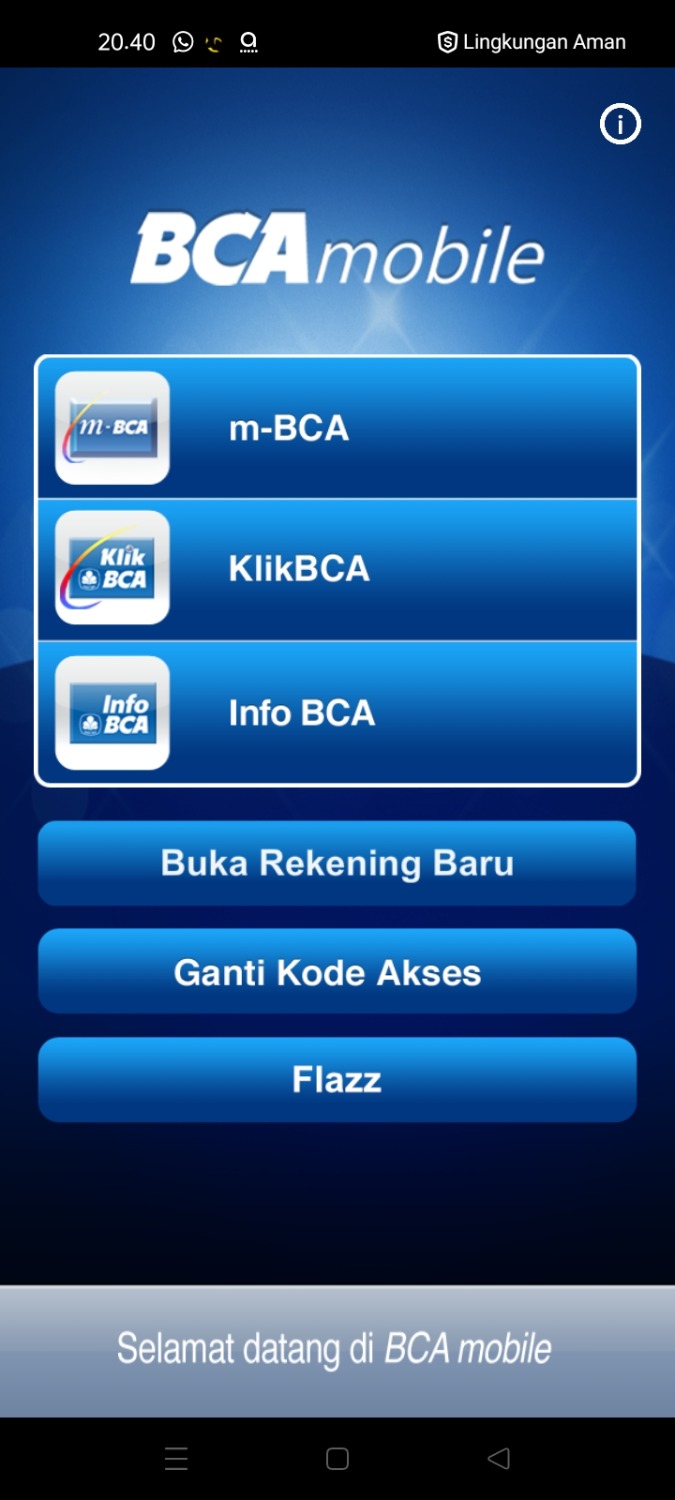Viewport: 675px width, 1500px height.
Task: Open the info icon
Action: 620,125
